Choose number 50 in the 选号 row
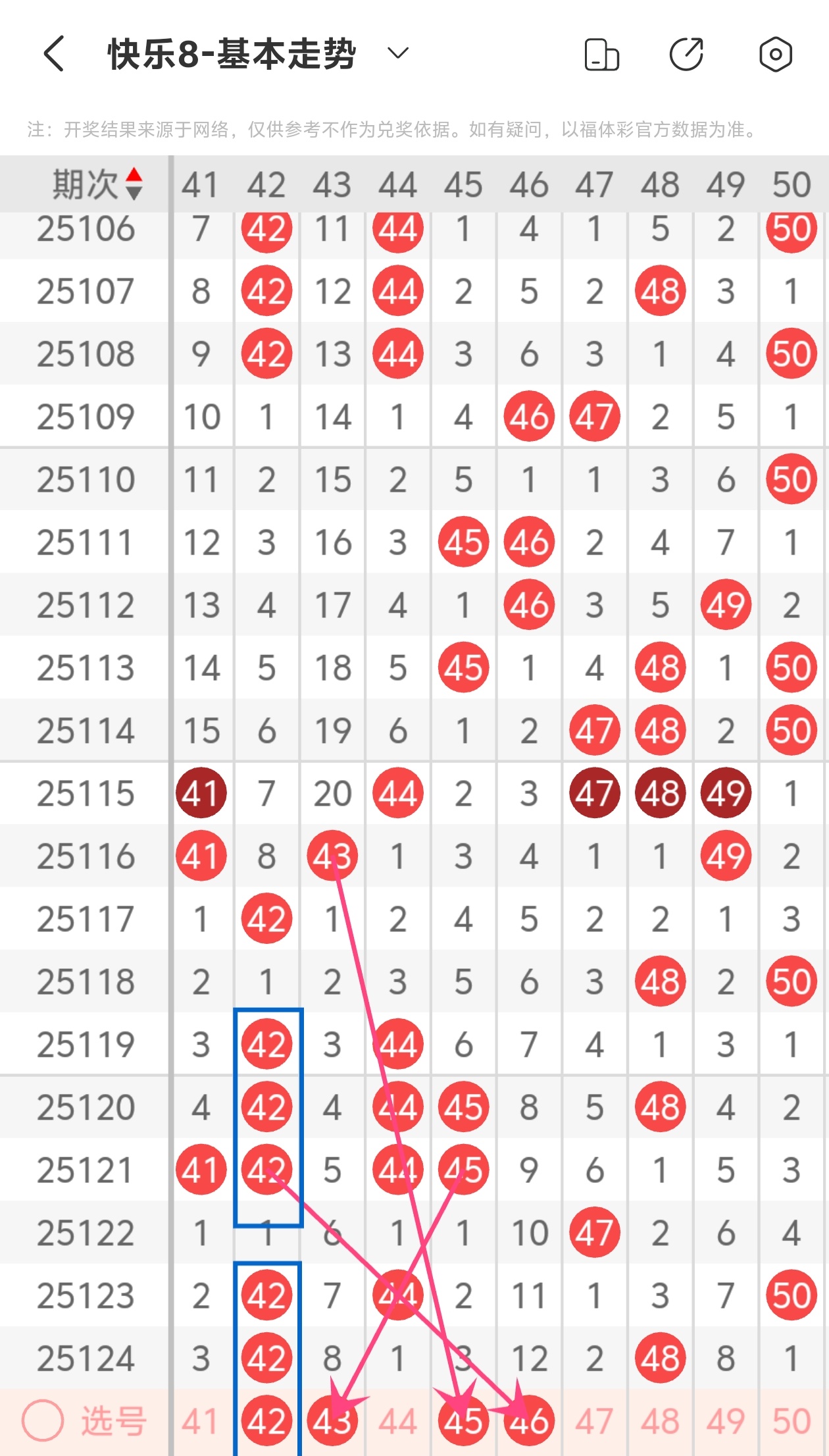The height and width of the screenshot is (1456, 829). (791, 1421)
